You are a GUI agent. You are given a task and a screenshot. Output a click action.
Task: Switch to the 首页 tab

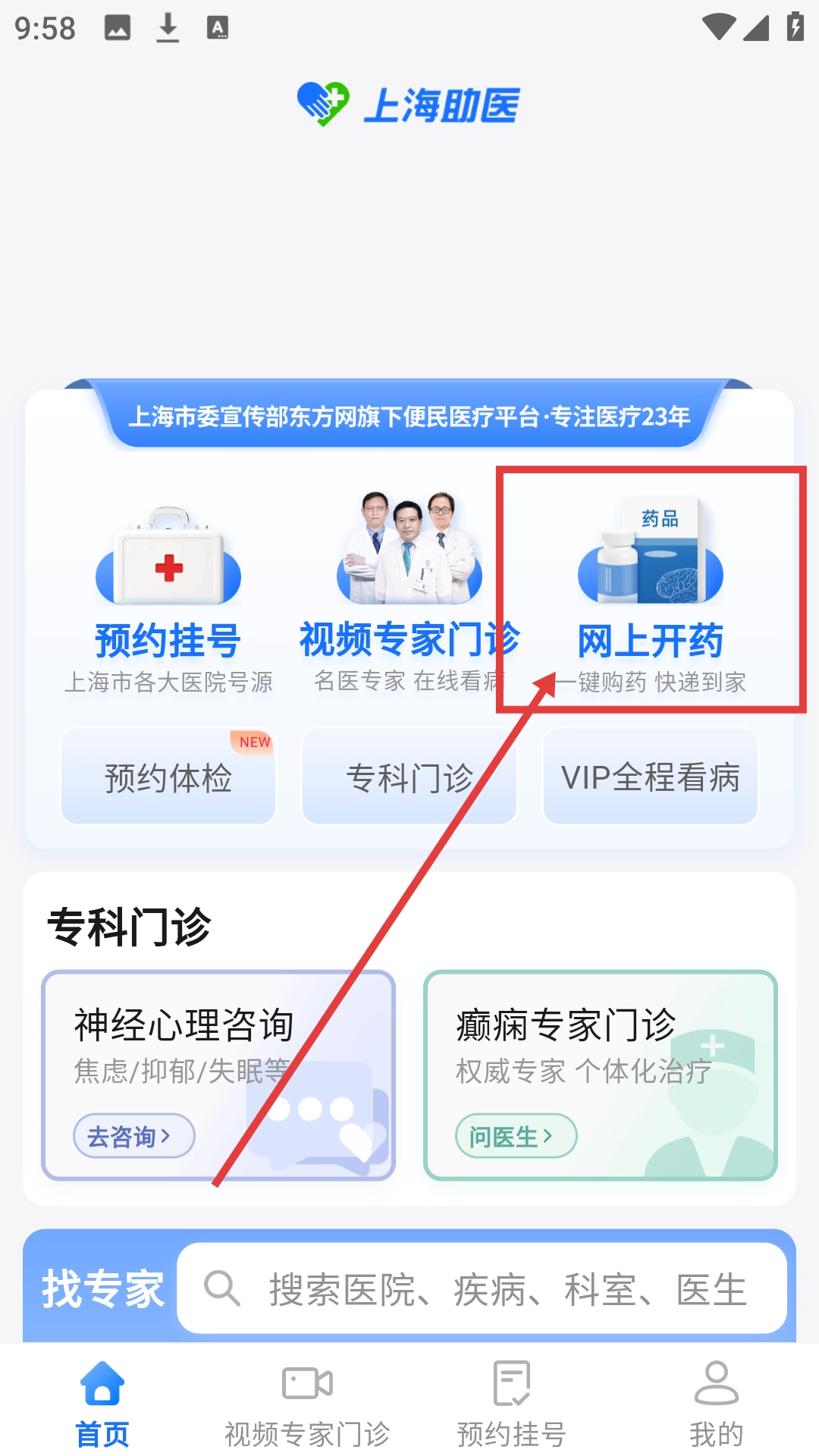[x=102, y=1403]
